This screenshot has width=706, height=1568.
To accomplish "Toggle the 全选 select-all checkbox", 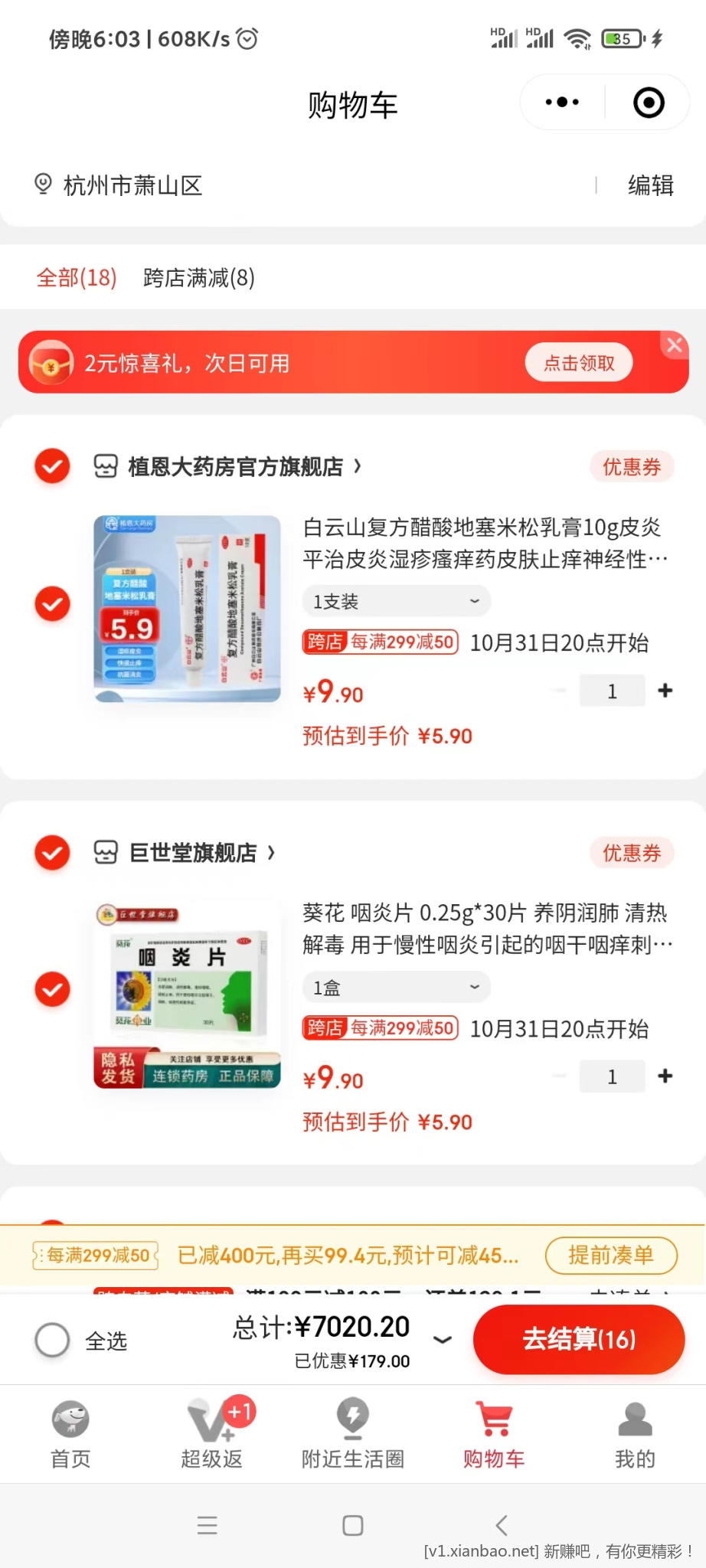I will pos(53,1340).
